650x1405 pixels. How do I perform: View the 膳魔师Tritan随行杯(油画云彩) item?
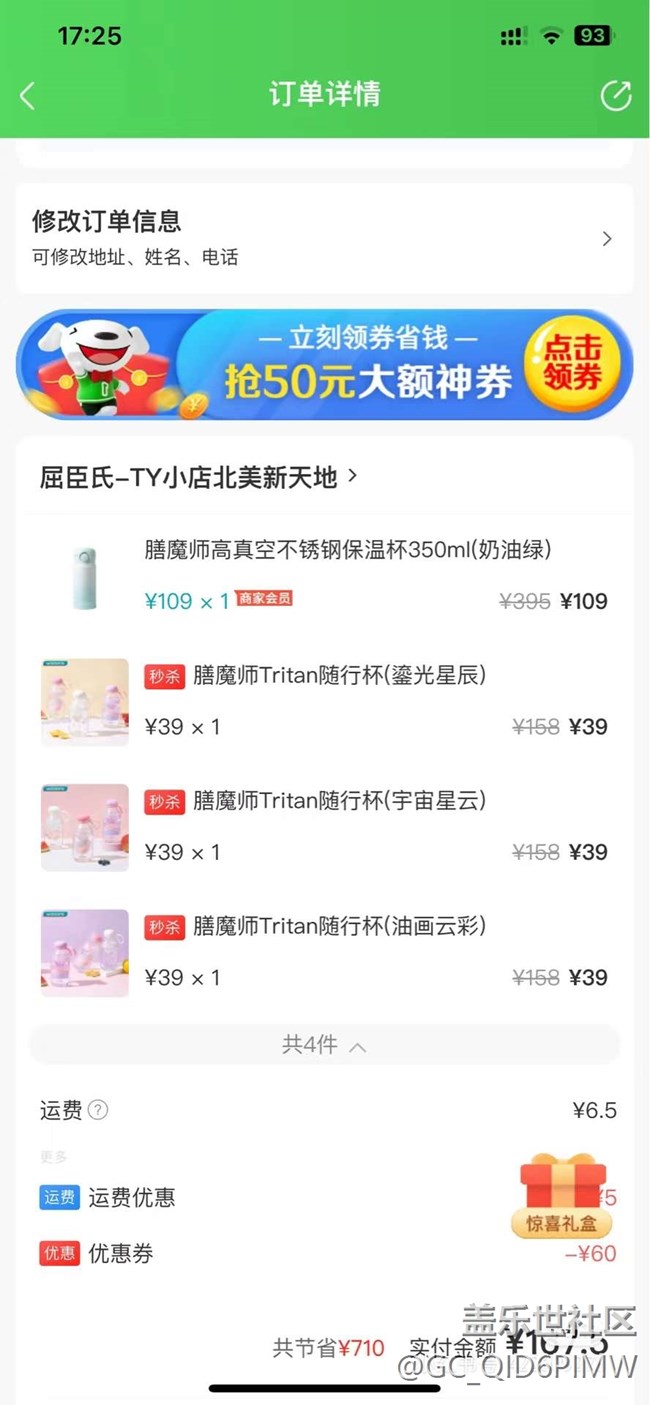pos(338,926)
